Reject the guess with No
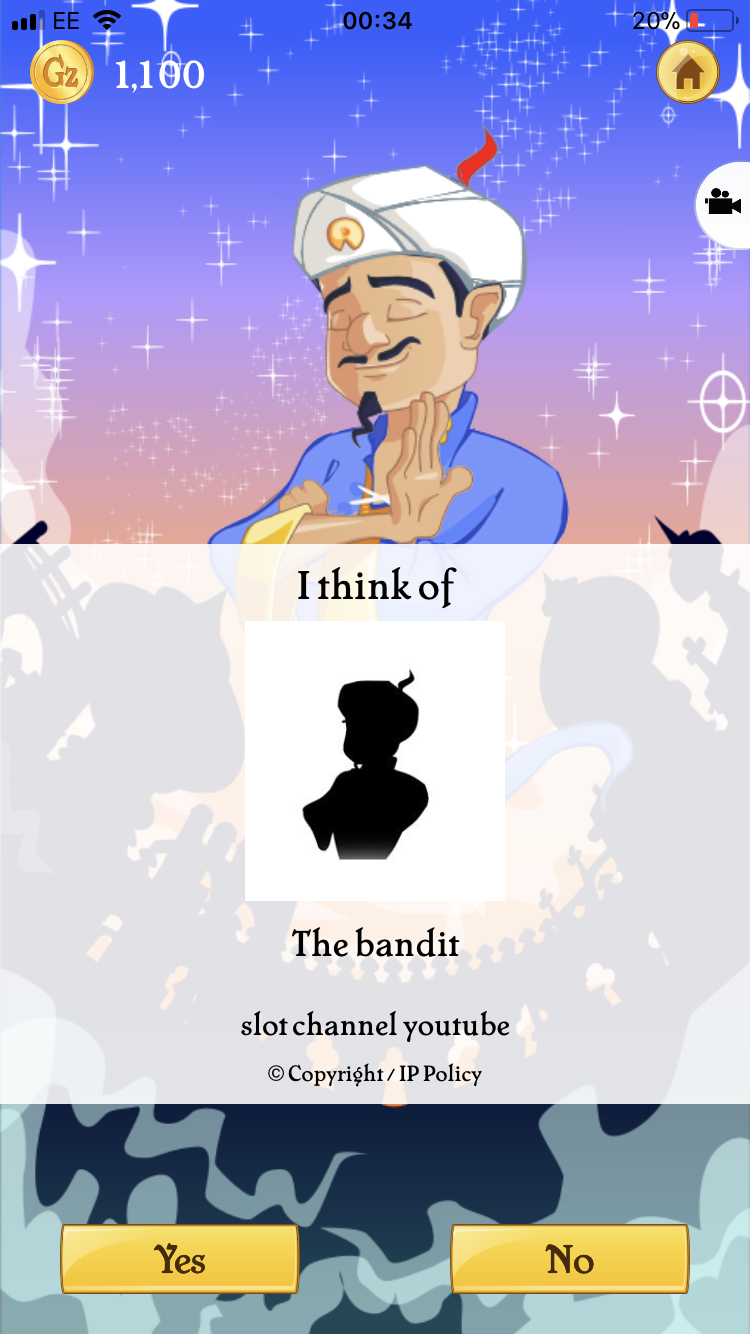The image size is (750, 1334). coord(570,1259)
